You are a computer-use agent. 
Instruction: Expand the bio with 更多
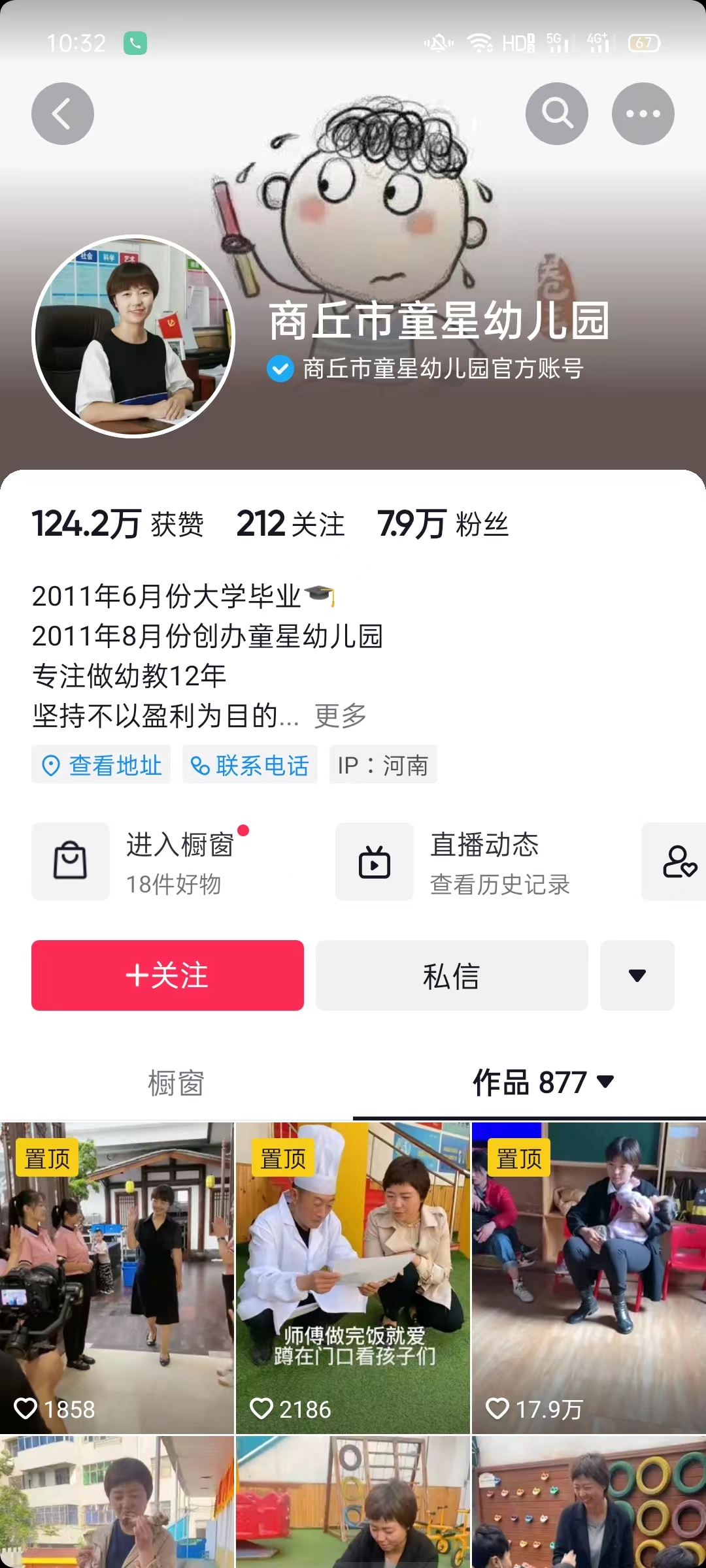pyautogui.click(x=340, y=716)
